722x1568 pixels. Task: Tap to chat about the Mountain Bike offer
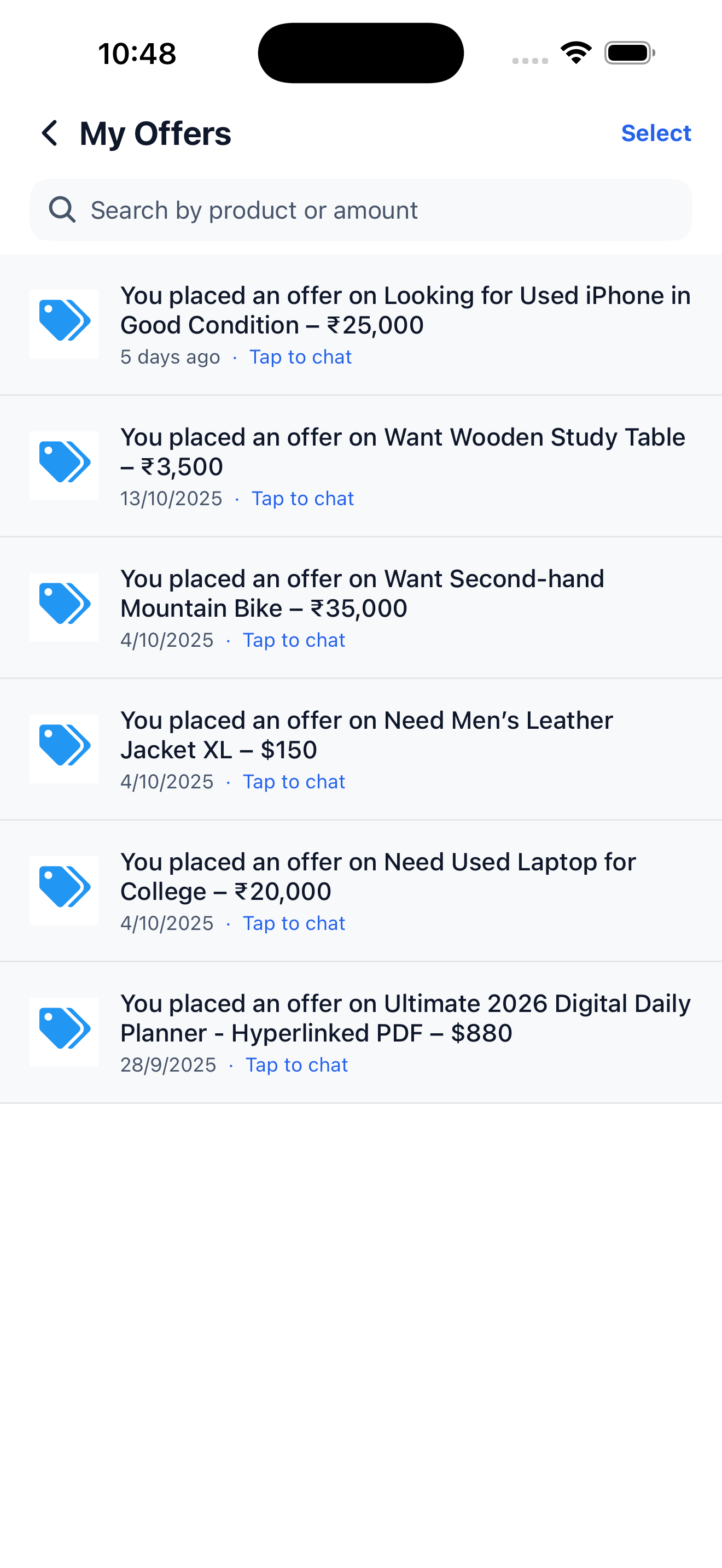[x=294, y=640]
